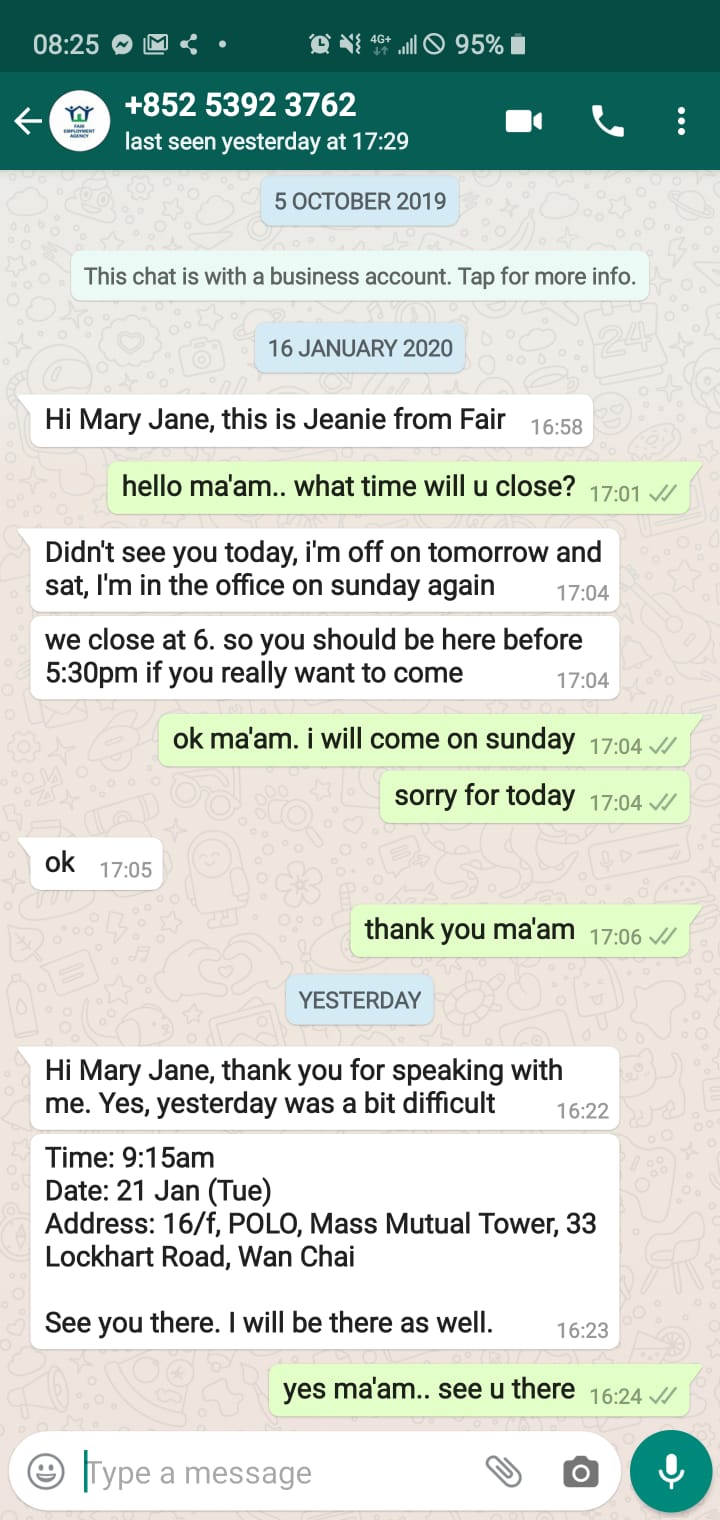
Task: Start a voice call to this contact
Action: coord(607,122)
